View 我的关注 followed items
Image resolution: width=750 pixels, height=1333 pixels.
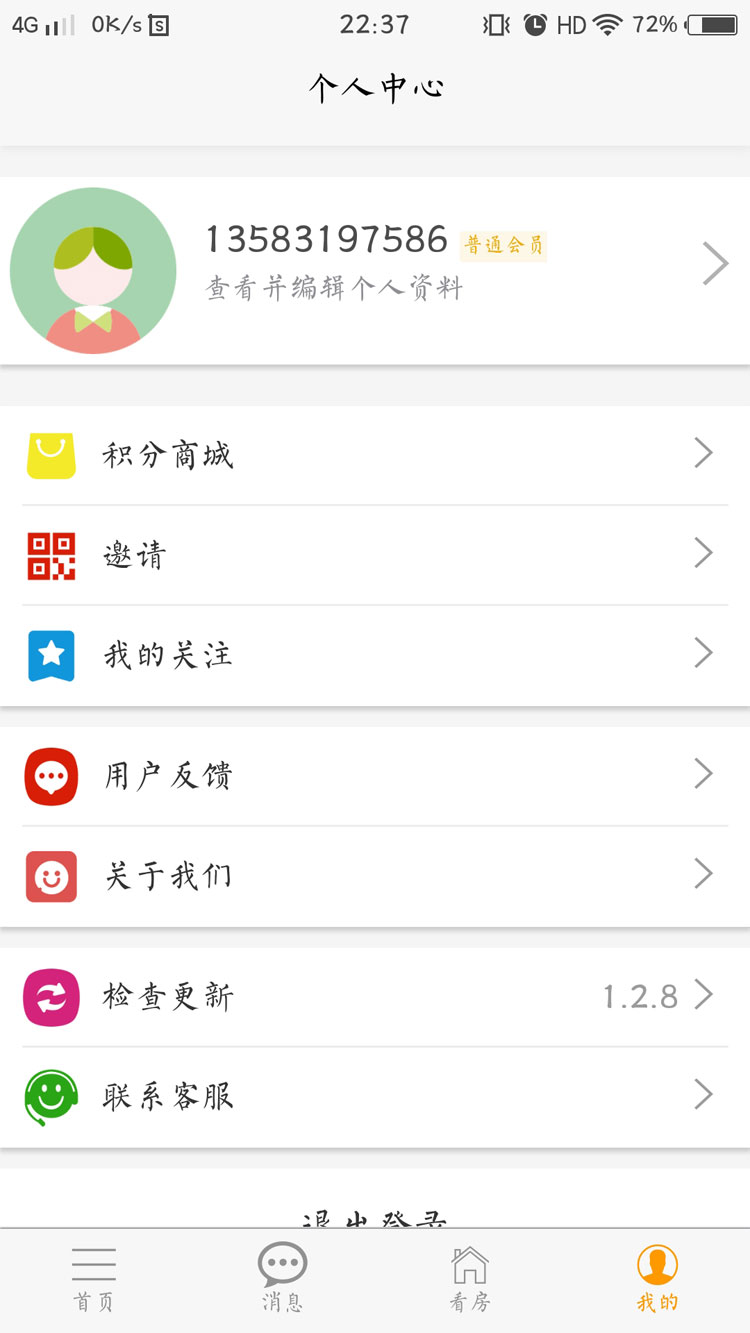coord(375,655)
